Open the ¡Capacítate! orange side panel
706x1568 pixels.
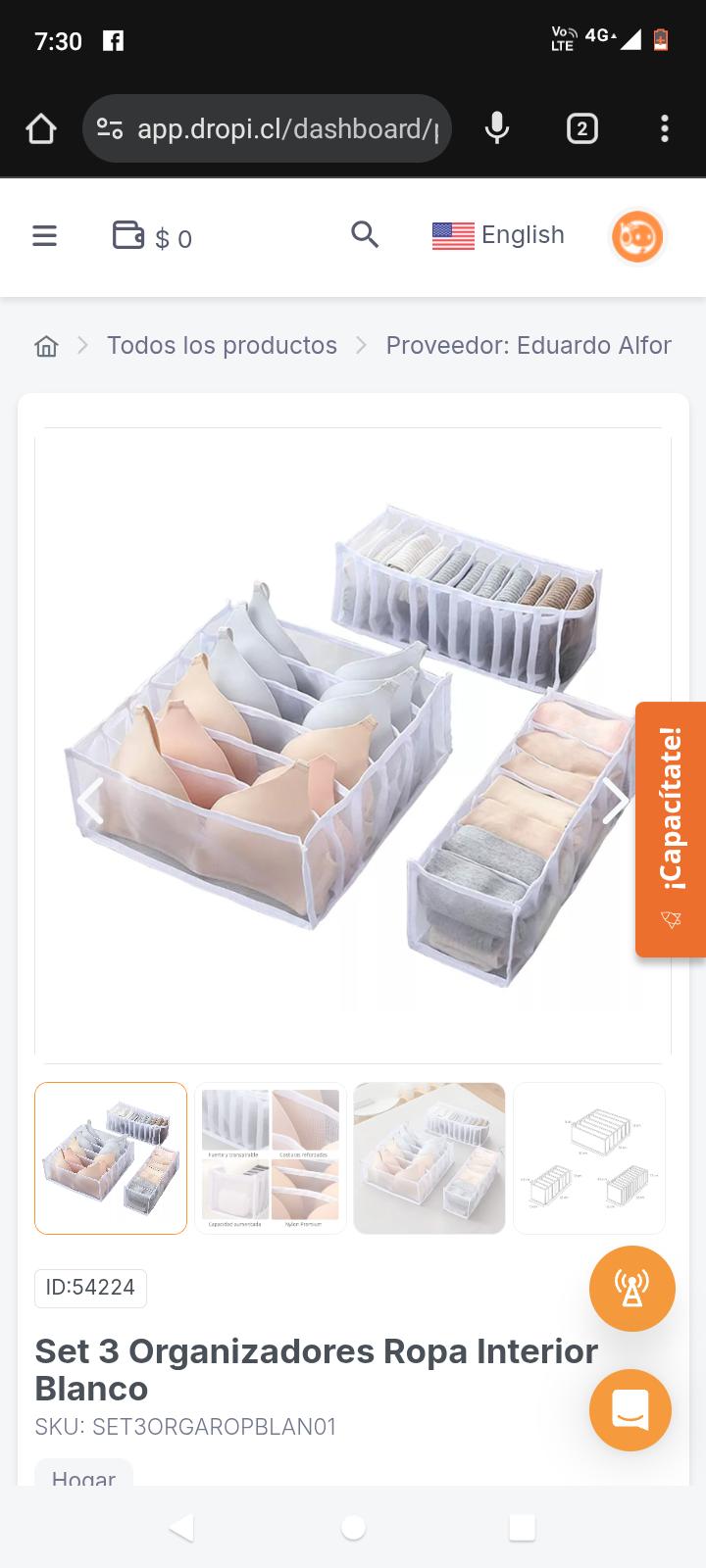pos(672,828)
